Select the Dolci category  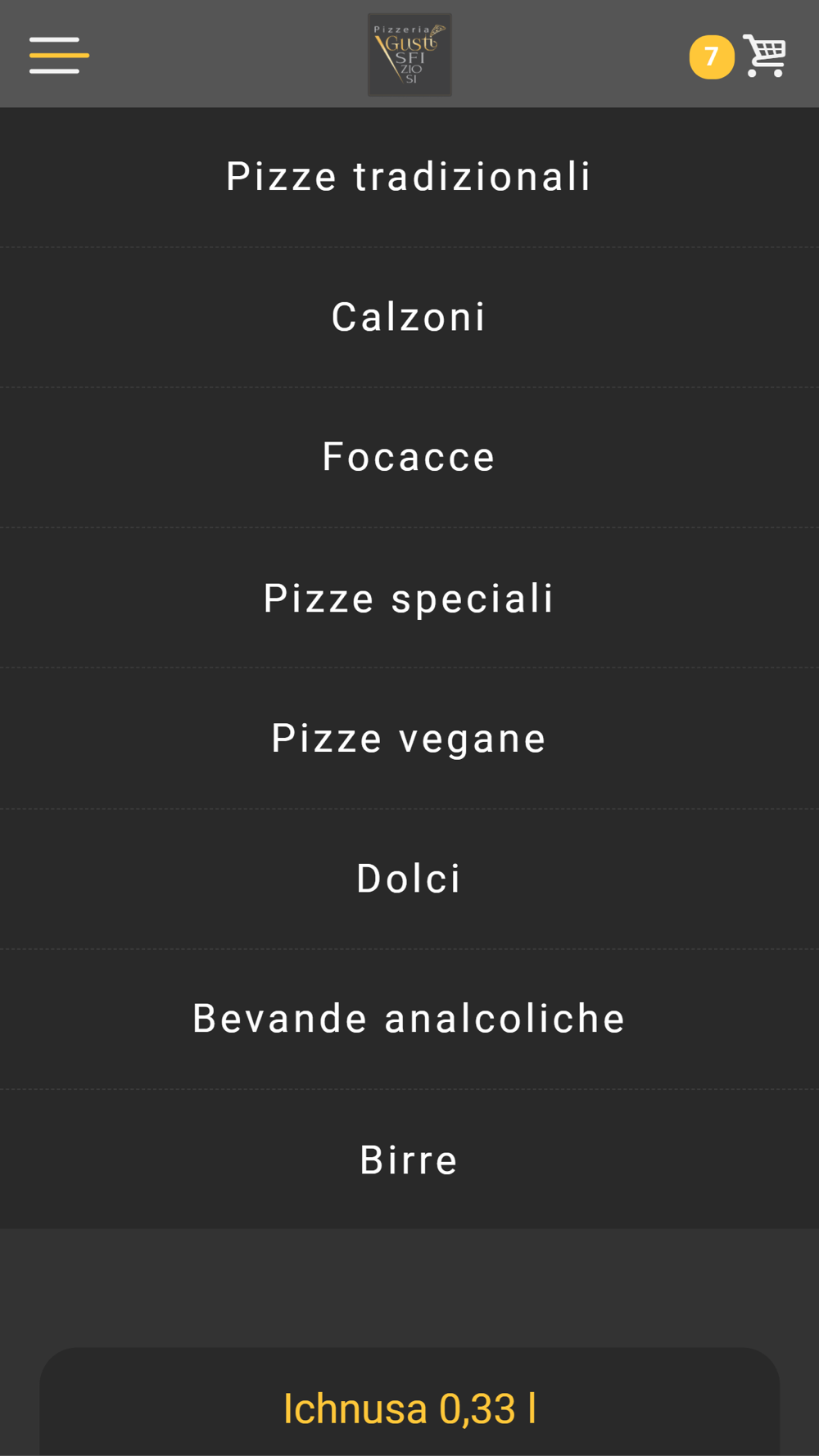click(x=409, y=879)
